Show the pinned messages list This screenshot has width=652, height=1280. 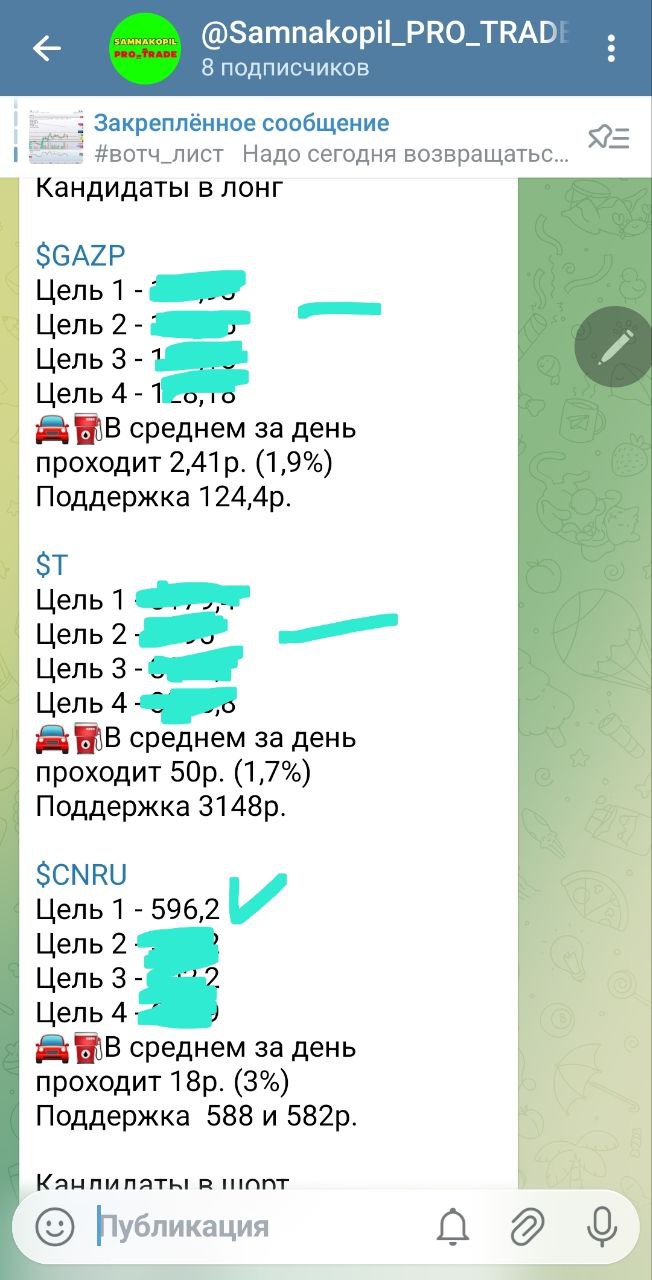(608, 138)
